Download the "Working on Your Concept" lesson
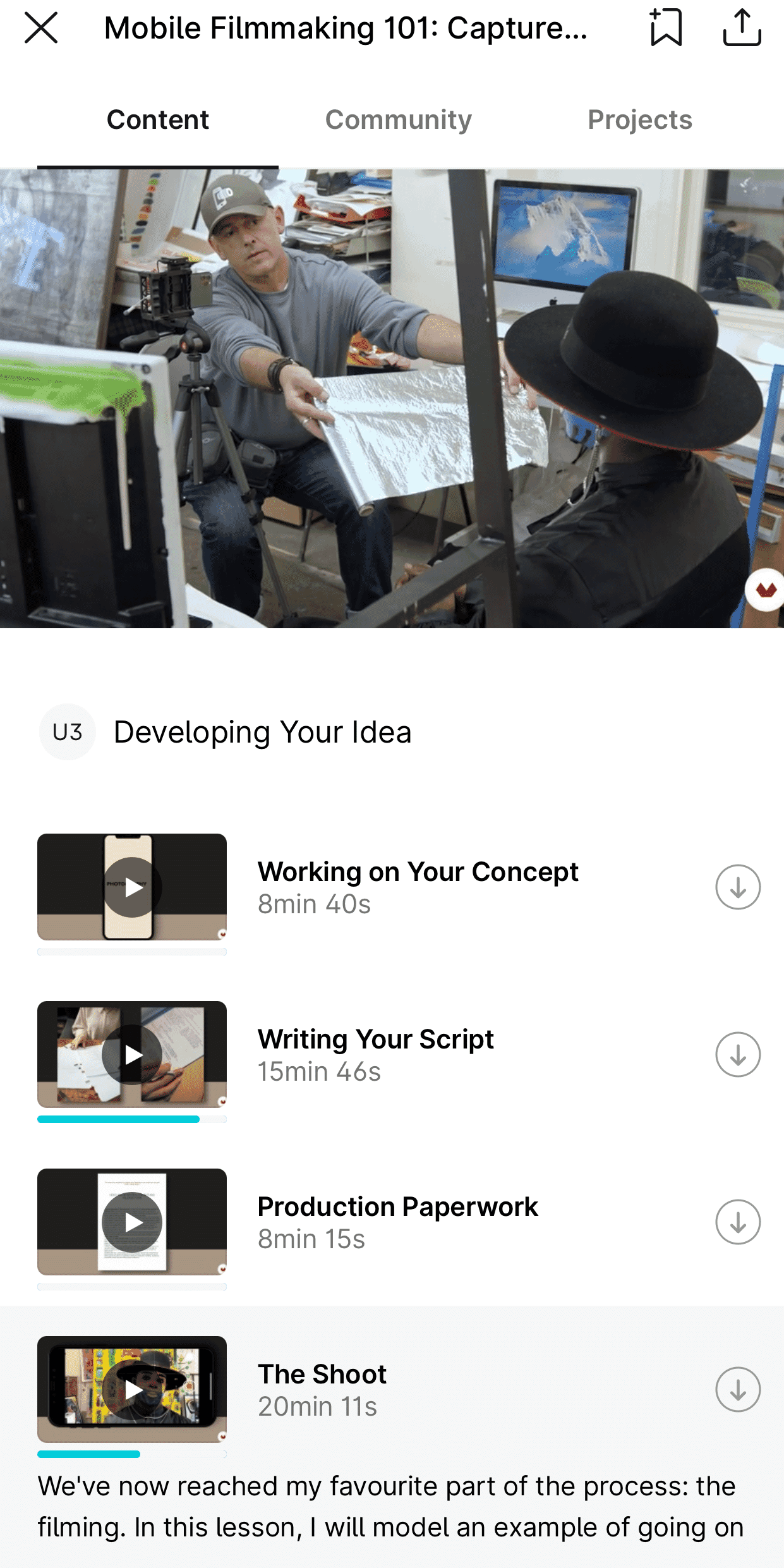784x1568 pixels. coord(737,887)
